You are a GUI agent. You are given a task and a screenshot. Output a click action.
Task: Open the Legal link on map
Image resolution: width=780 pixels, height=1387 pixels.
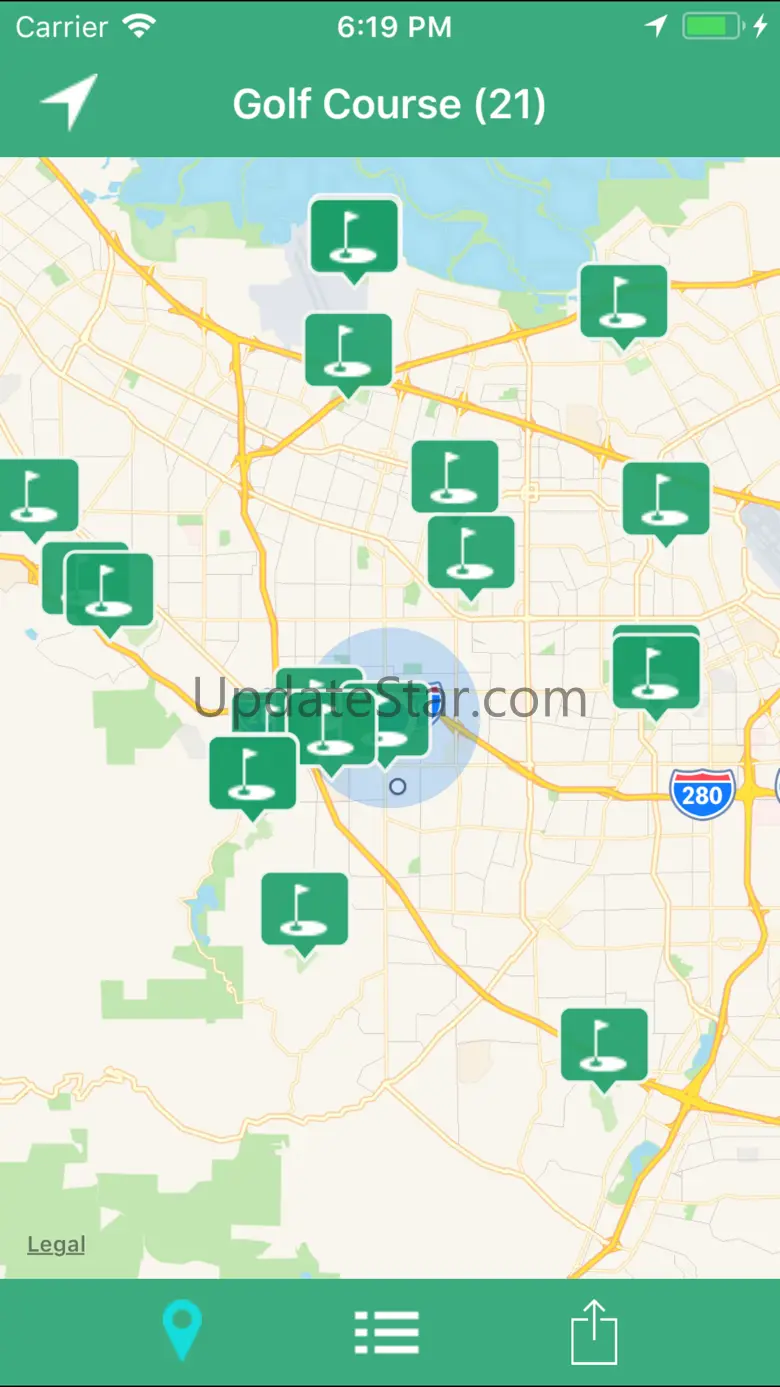click(56, 1245)
